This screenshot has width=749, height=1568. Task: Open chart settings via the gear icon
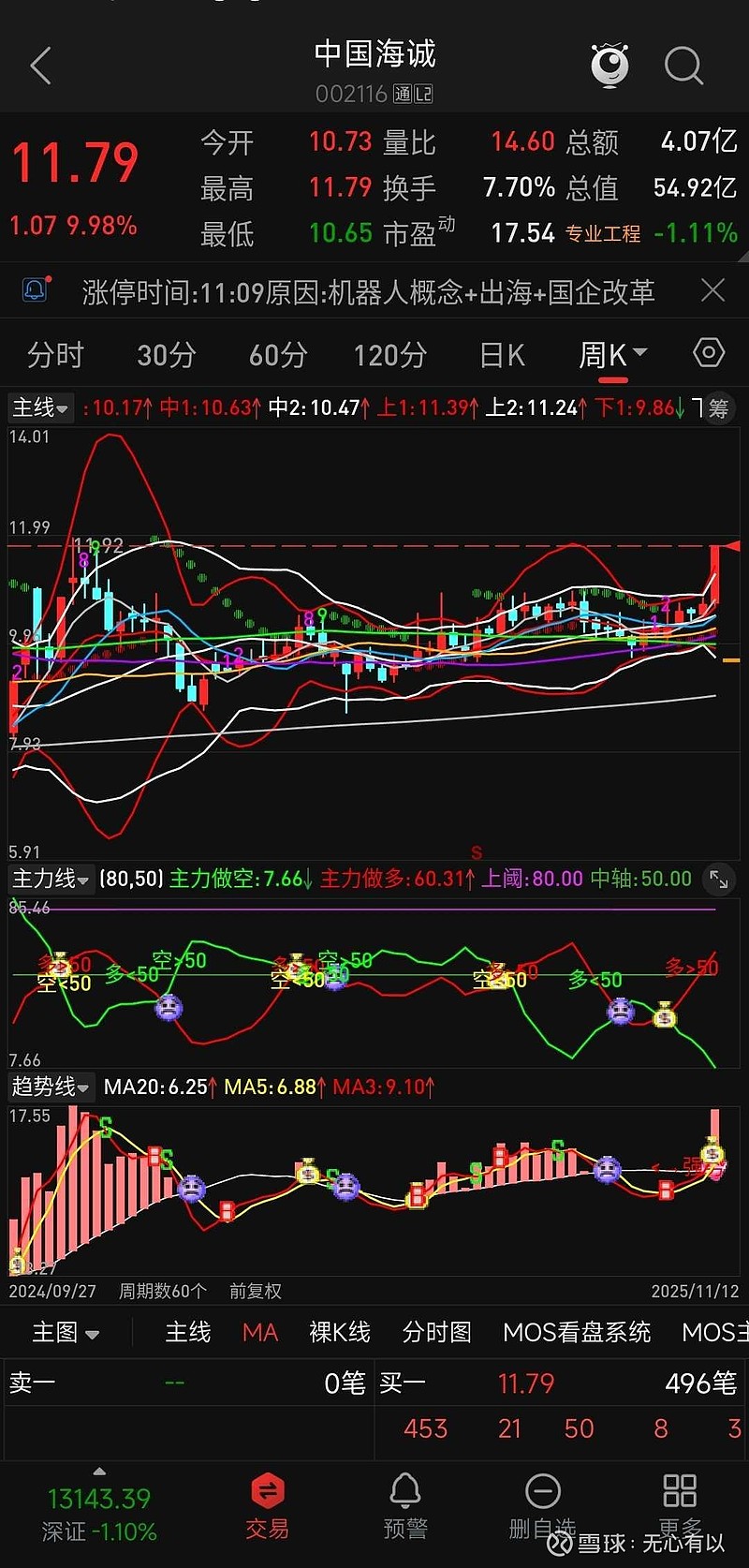pos(709,352)
